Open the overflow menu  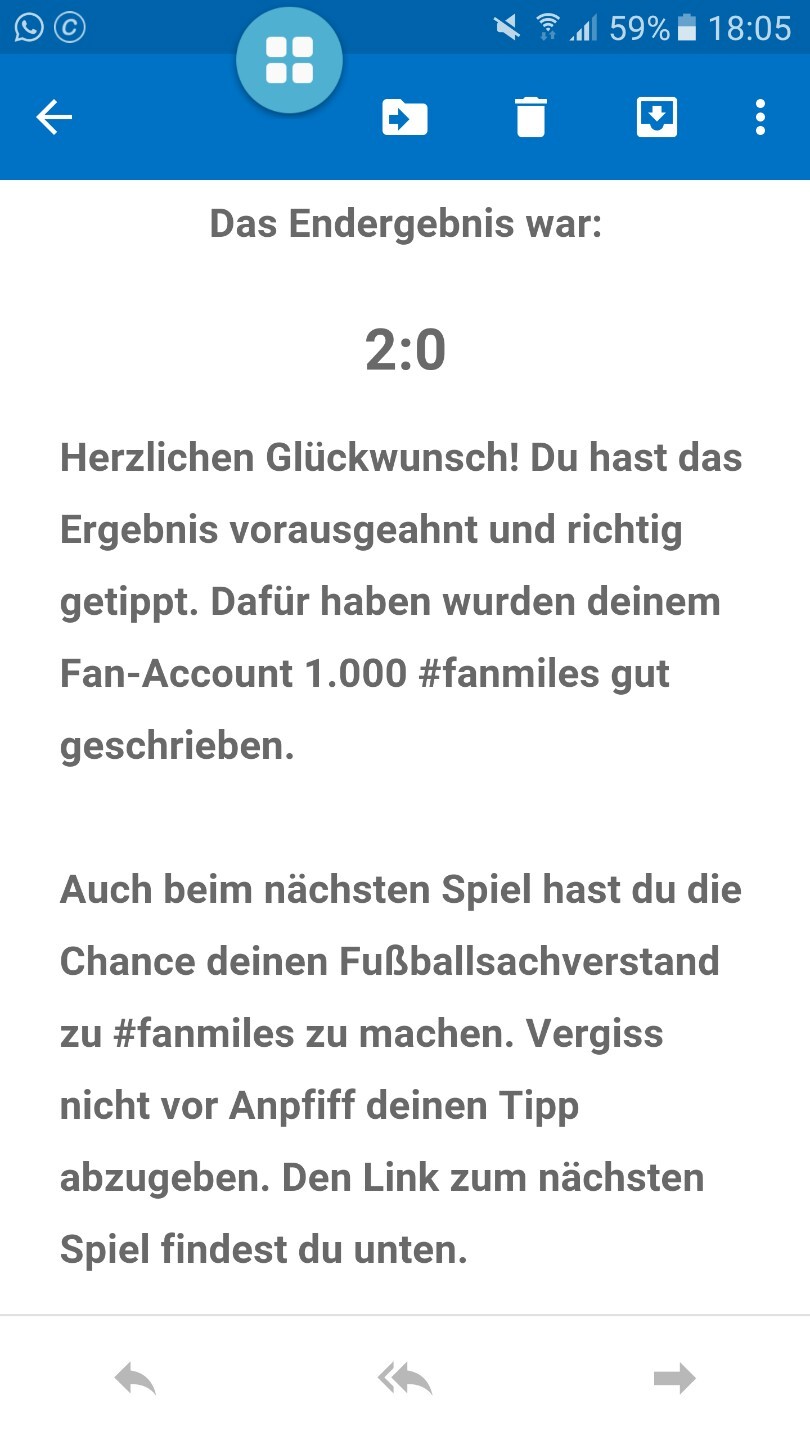tap(761, 117)
